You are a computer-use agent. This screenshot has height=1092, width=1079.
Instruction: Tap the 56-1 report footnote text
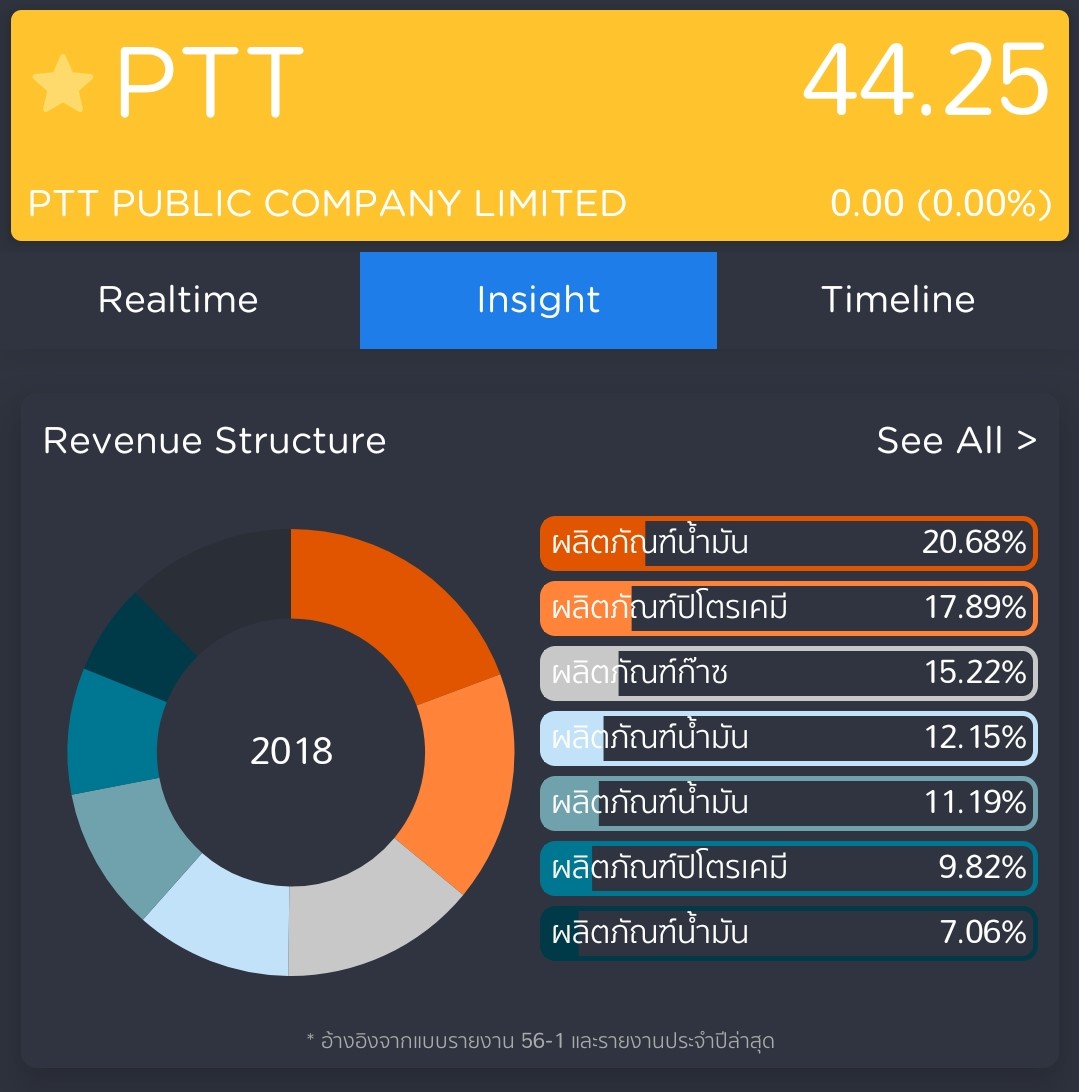click(x=540, y=1040)
